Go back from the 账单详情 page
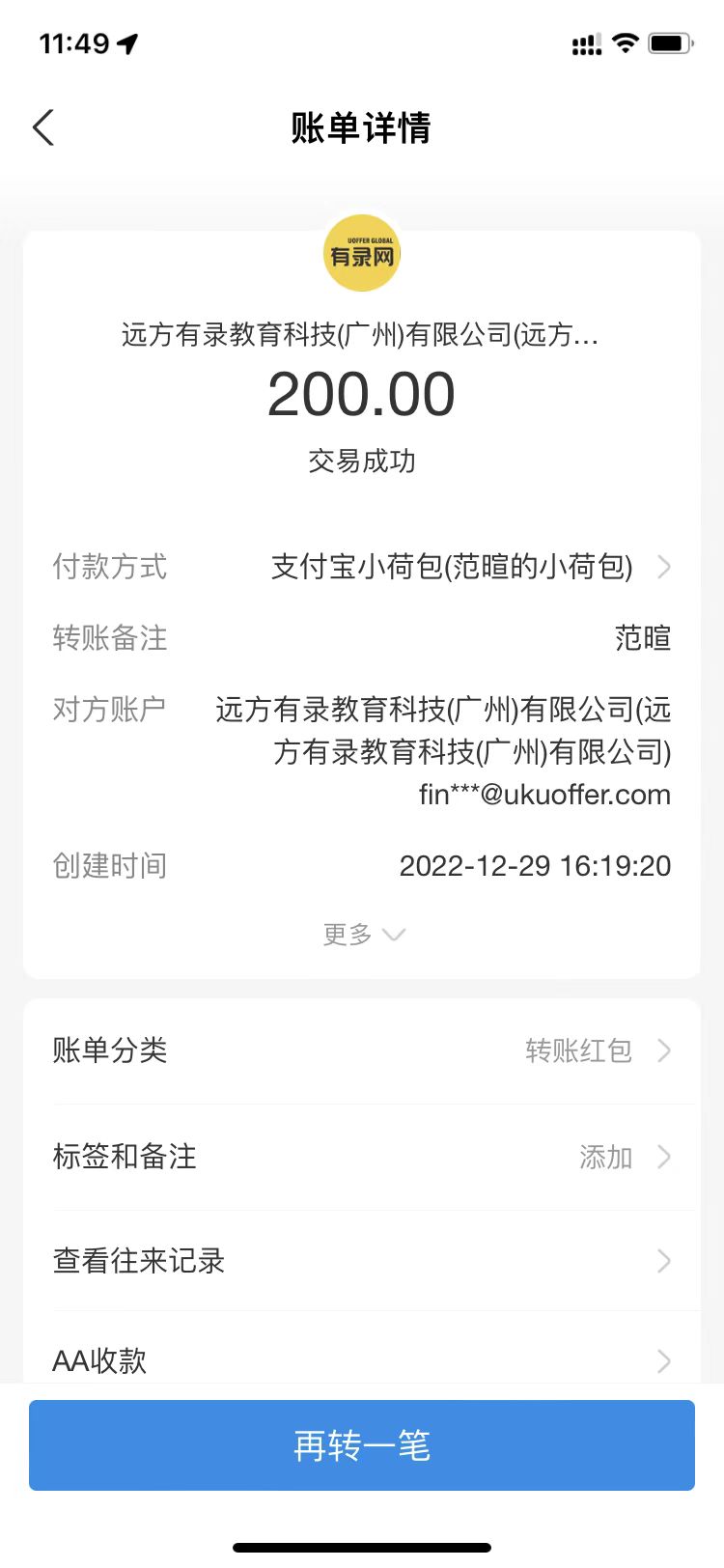The height and width of the screenshot is (1568, 724). point(43,127)
